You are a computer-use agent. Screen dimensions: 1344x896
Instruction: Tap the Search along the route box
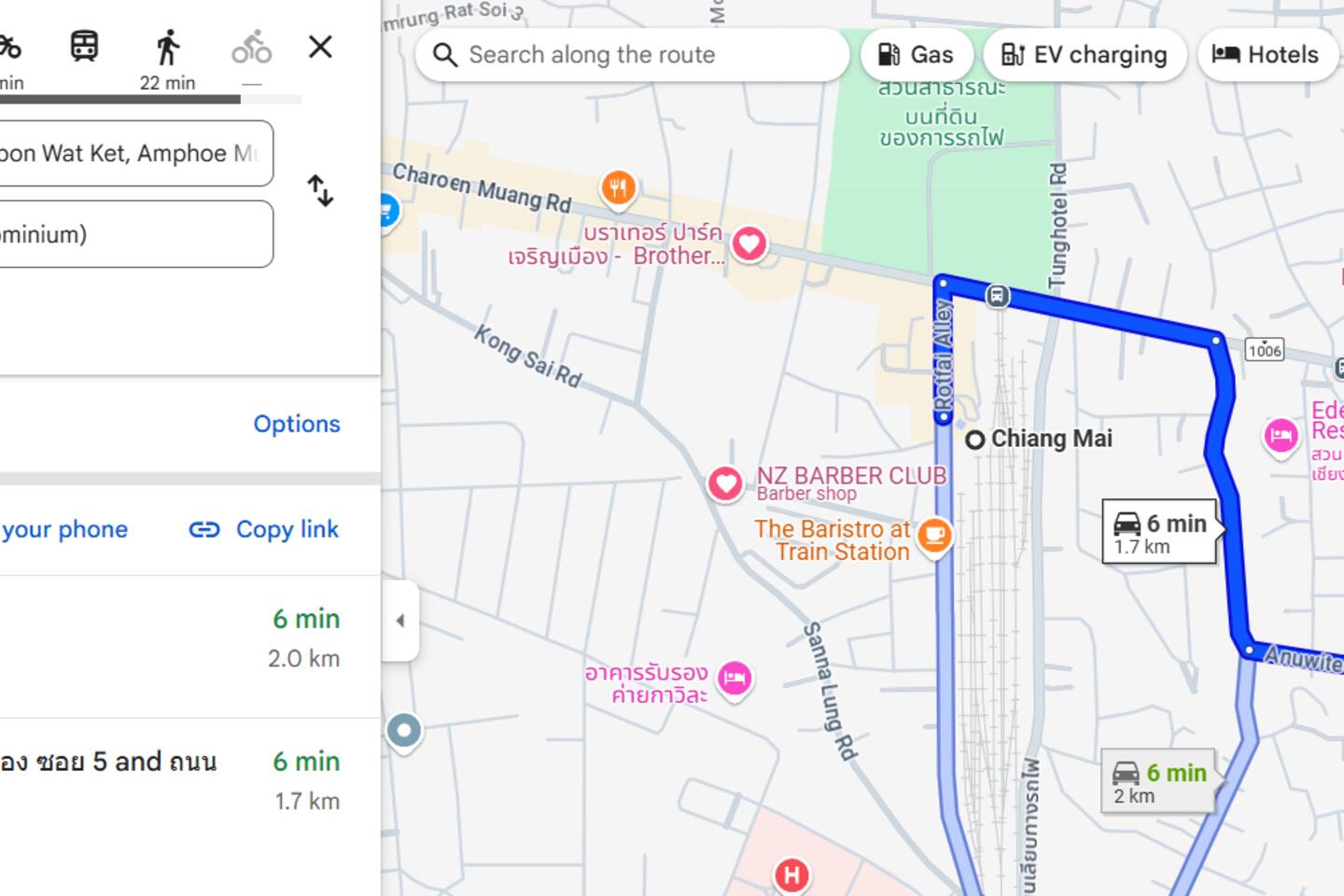(x=635, y=55)
